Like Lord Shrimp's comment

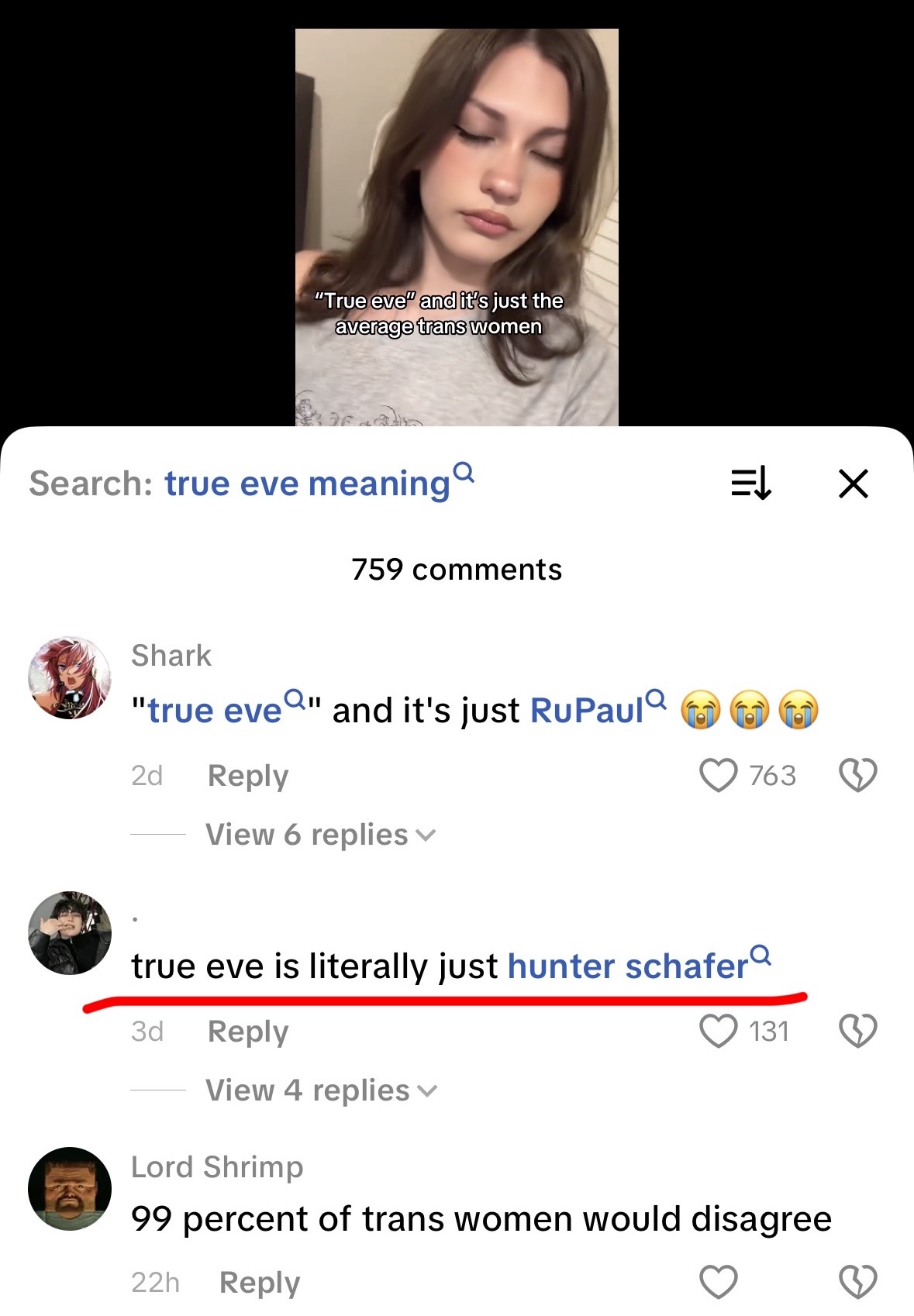click(719, 1282)
